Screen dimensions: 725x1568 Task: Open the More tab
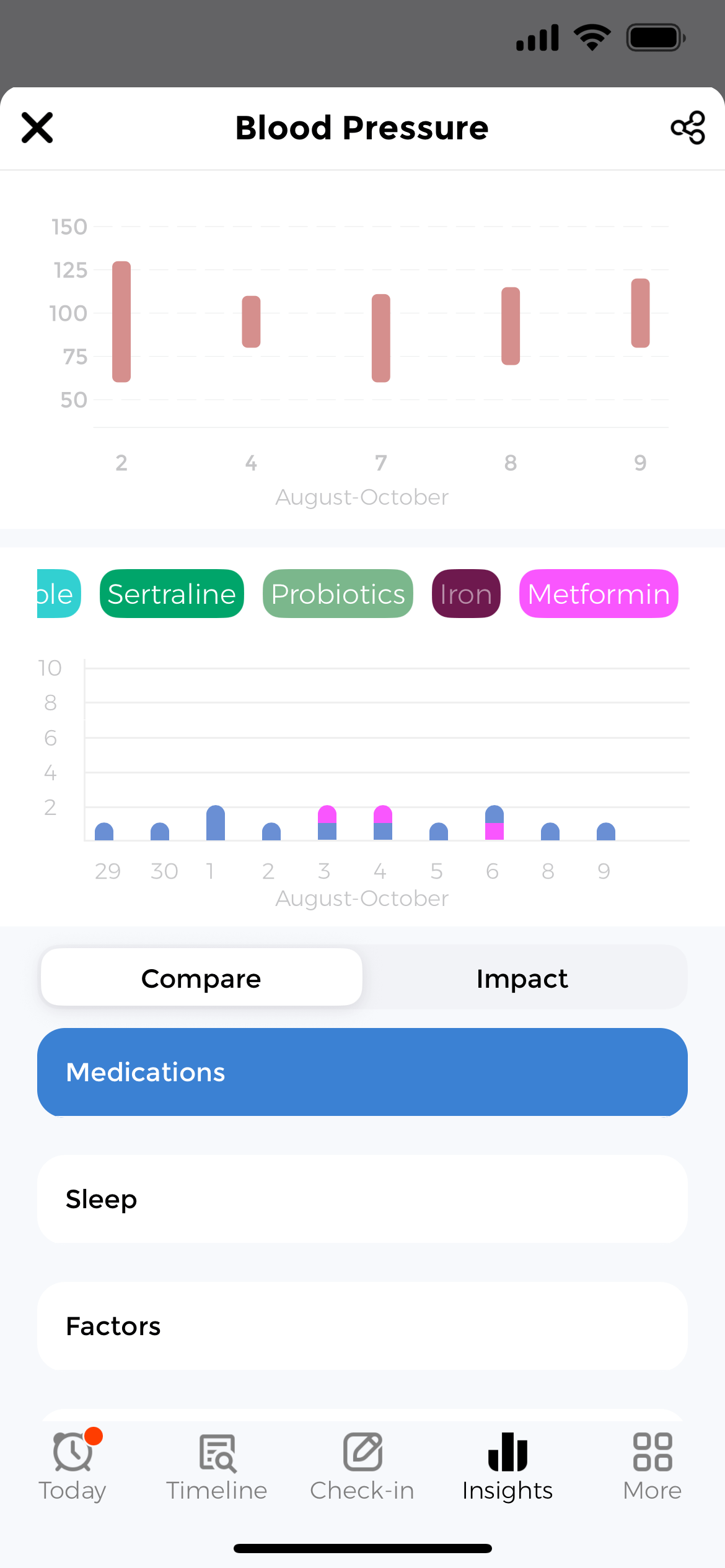(x=652, y=1466)
